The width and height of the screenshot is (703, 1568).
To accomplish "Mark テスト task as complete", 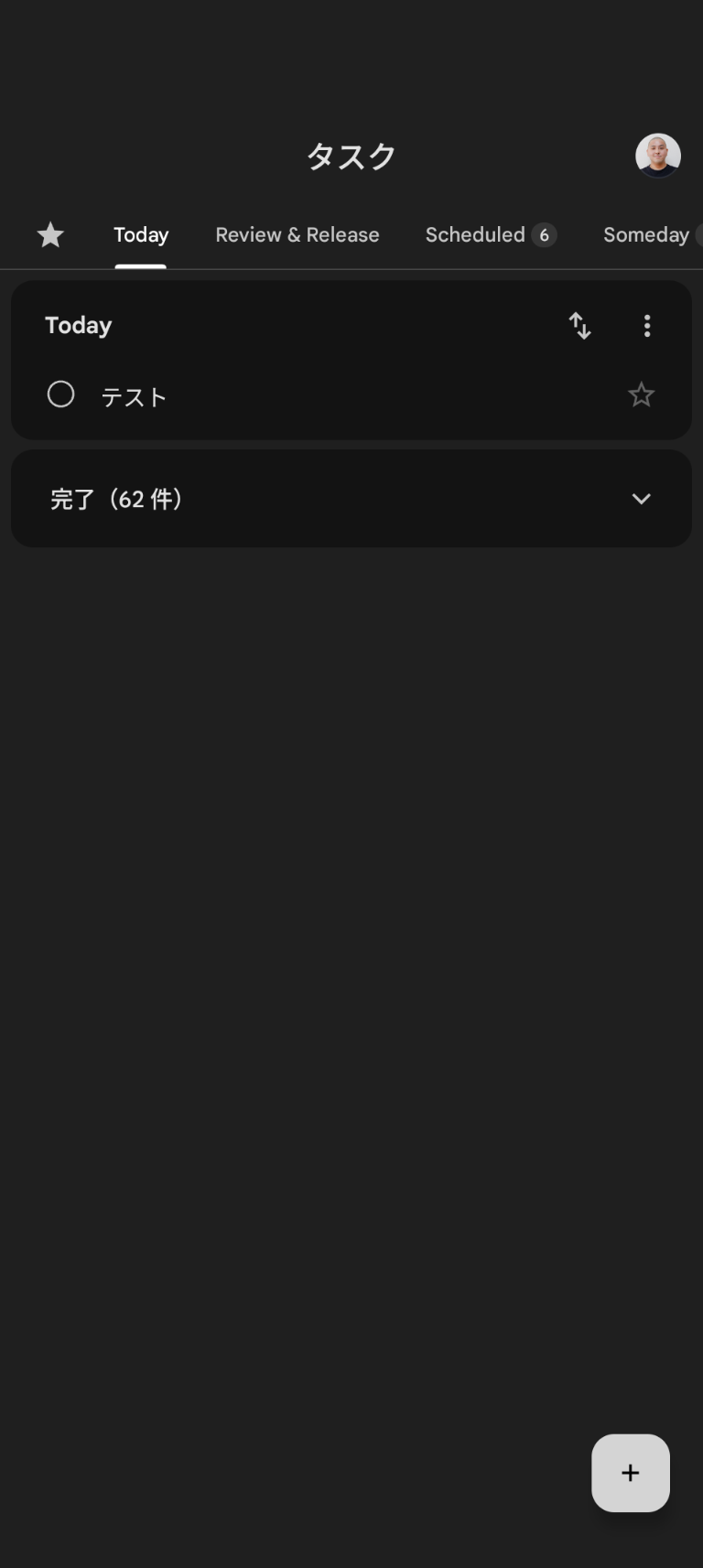I will click(61, 395).
